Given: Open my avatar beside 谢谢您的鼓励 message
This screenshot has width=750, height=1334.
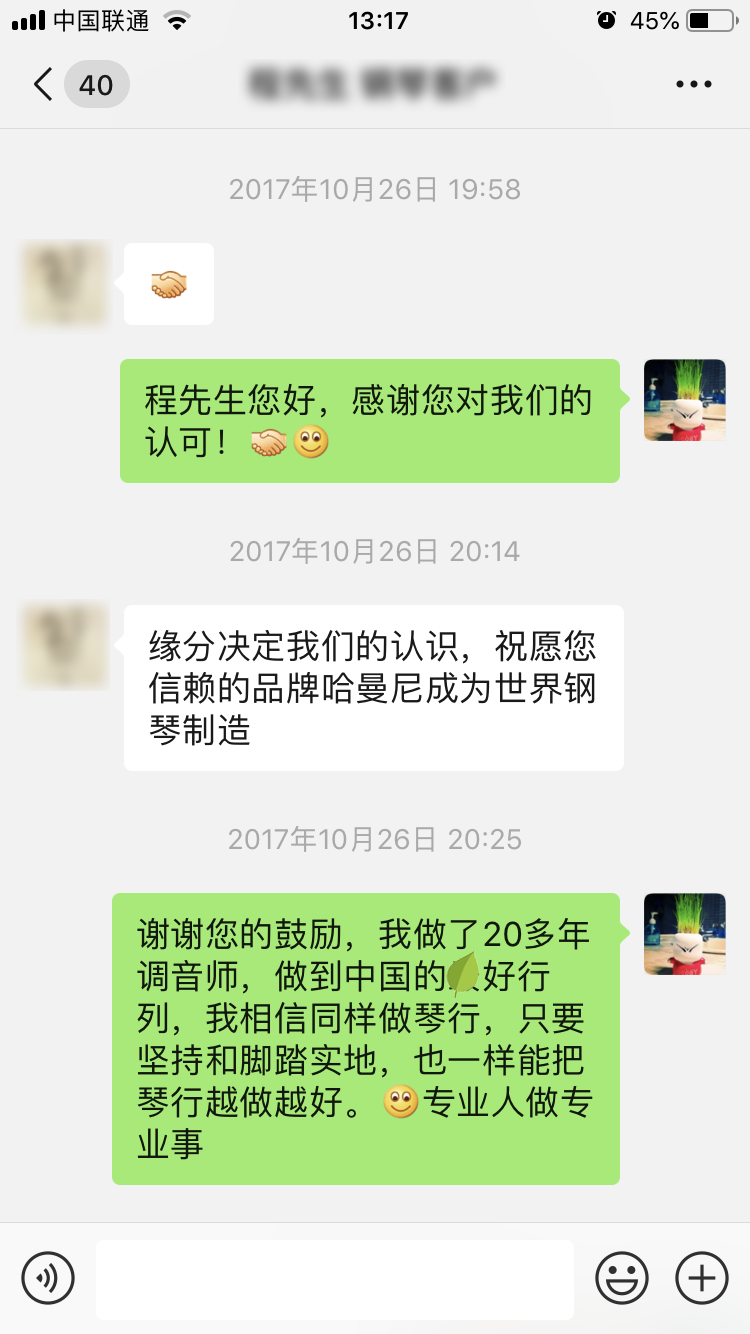Looking at the screenshot, I should point(684,934).
